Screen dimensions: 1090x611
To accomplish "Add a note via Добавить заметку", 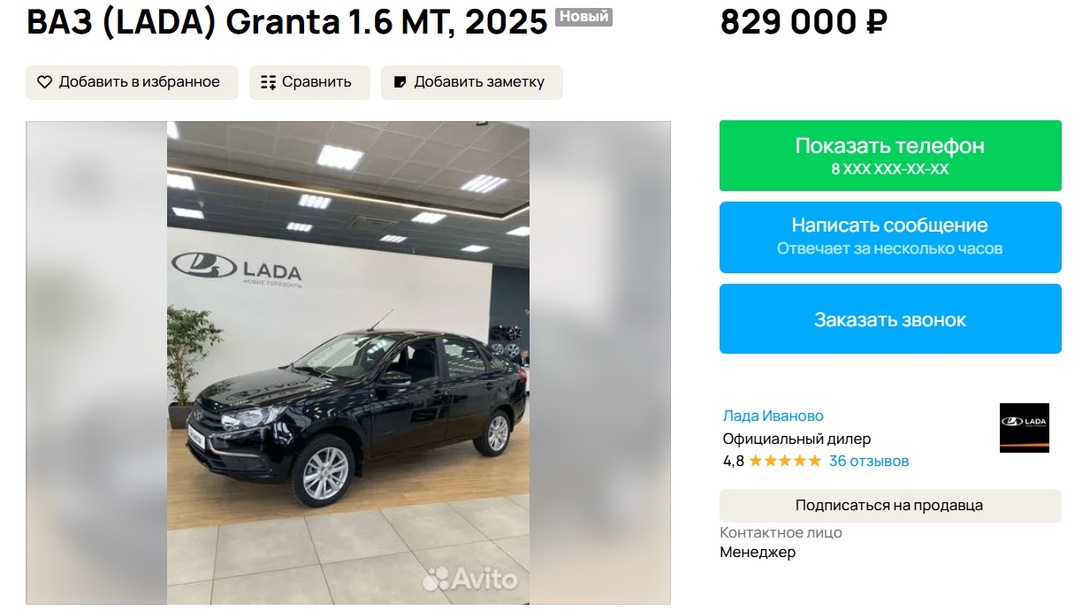I will pos(470,82).
